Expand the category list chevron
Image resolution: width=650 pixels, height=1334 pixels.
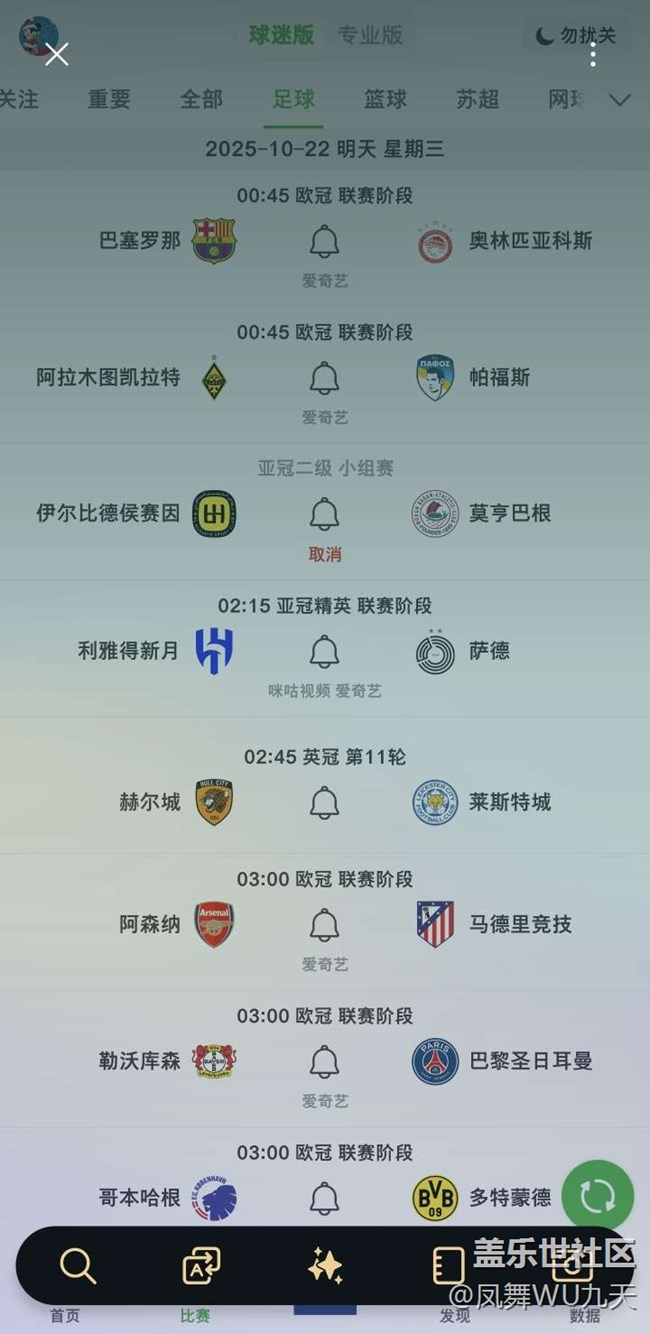point(620,99)
